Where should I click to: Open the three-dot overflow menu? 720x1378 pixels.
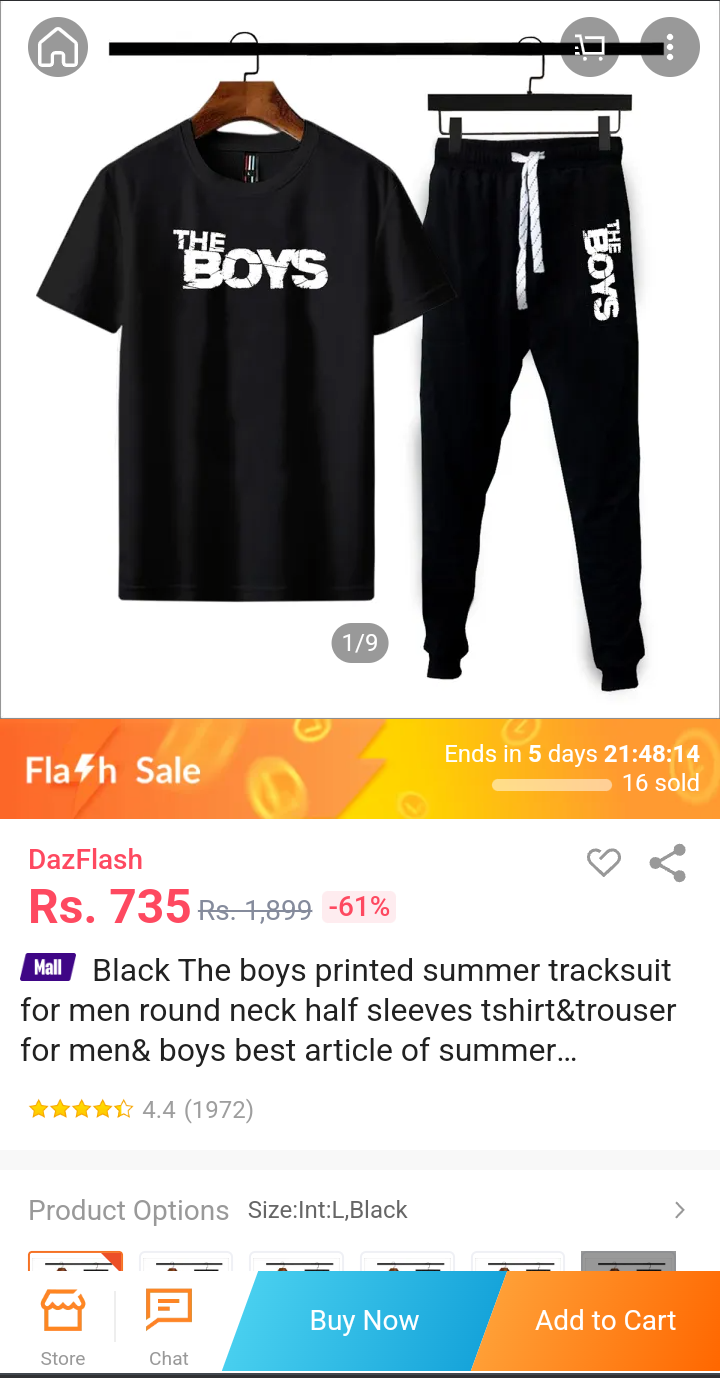[669, 47]
